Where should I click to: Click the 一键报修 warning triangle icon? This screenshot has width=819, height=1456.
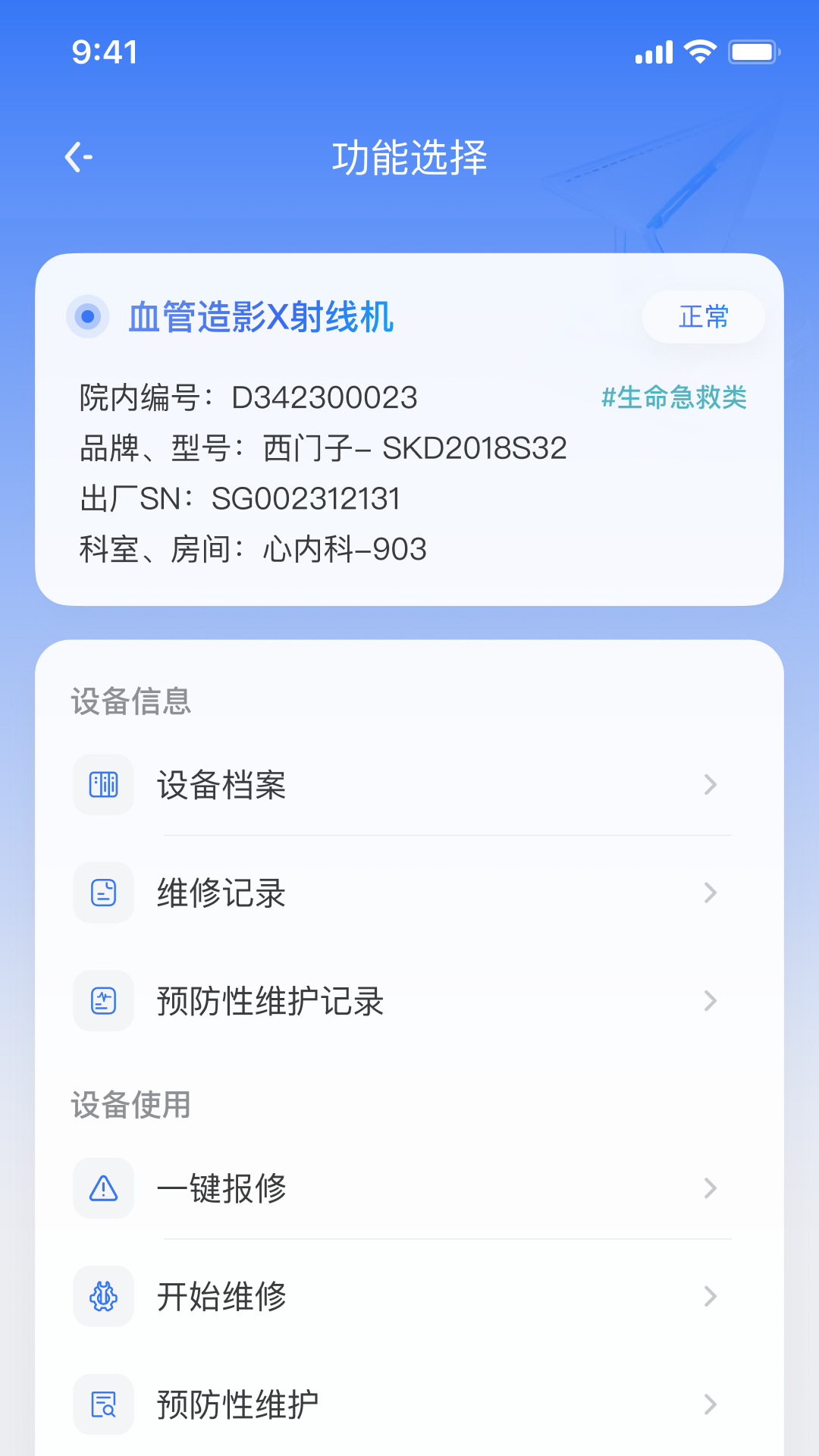click(x=103, y=1188)
